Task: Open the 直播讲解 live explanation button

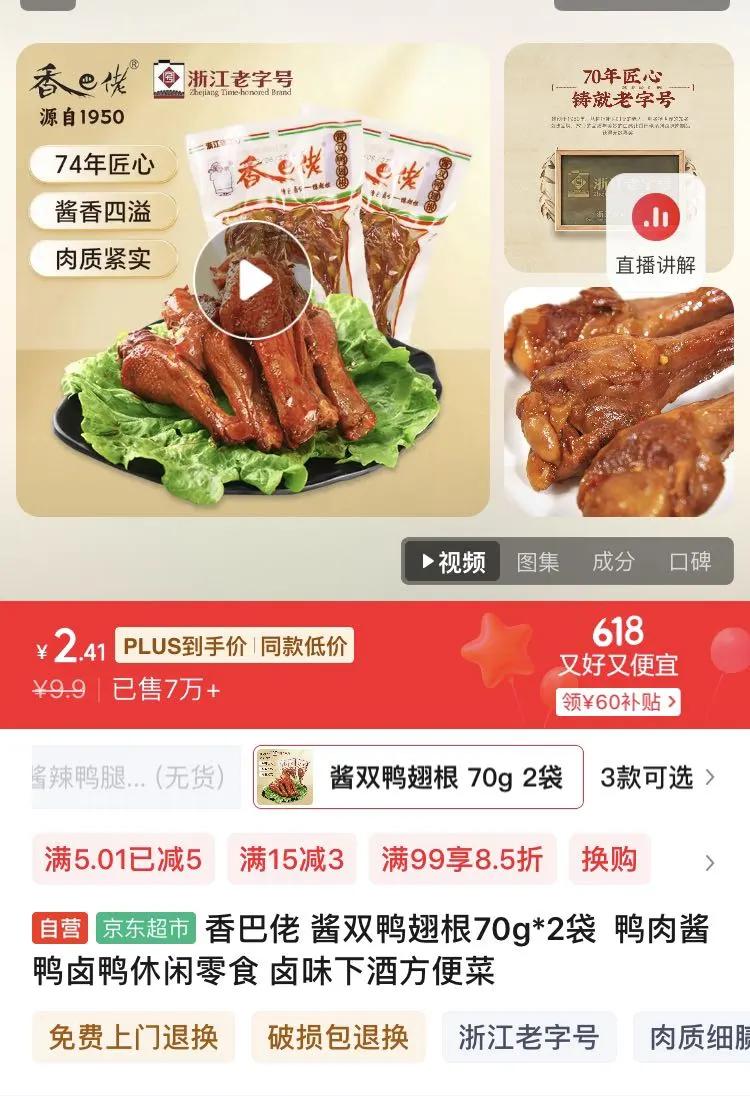Action: 655,233
